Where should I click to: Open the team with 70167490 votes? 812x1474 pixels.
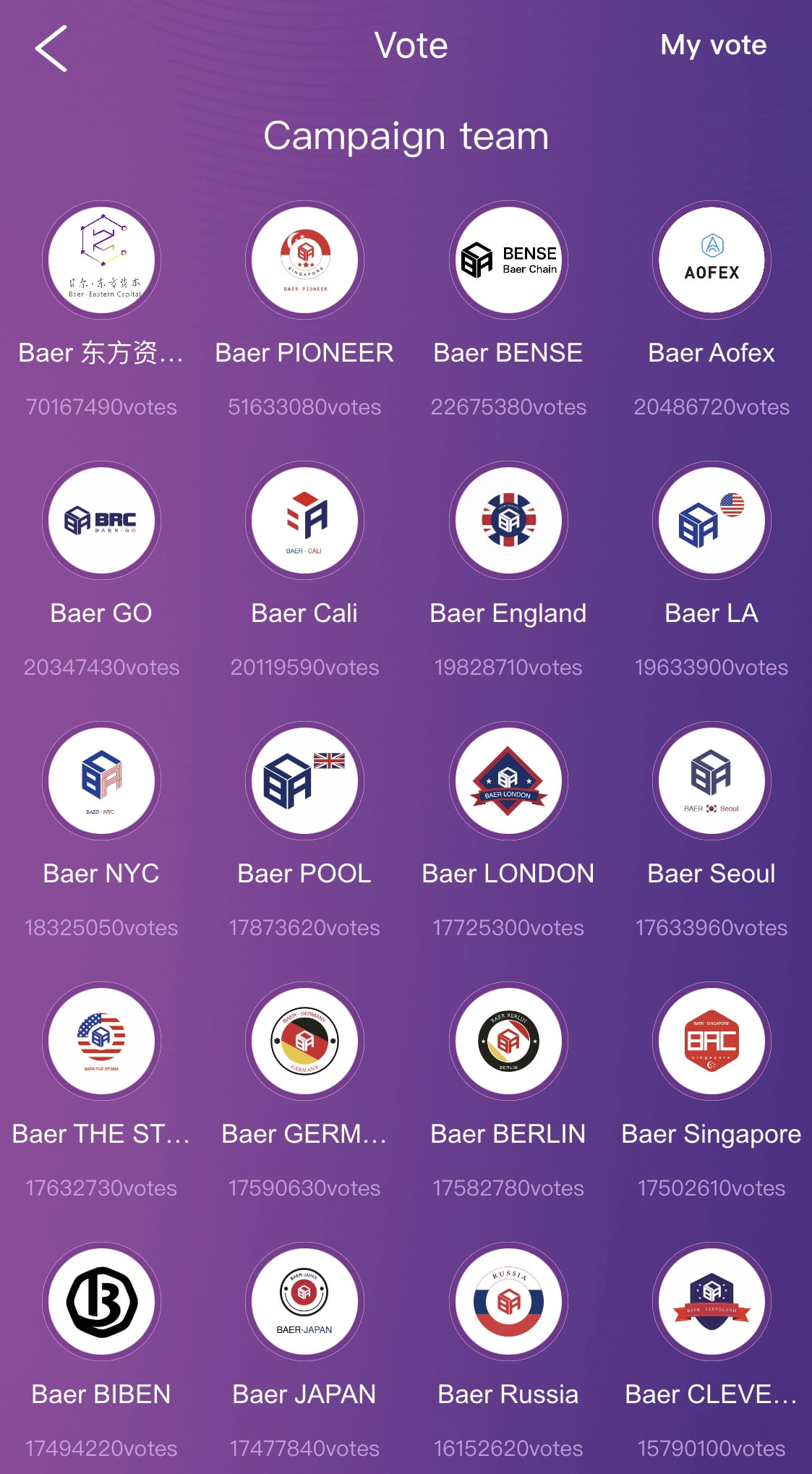101,260
